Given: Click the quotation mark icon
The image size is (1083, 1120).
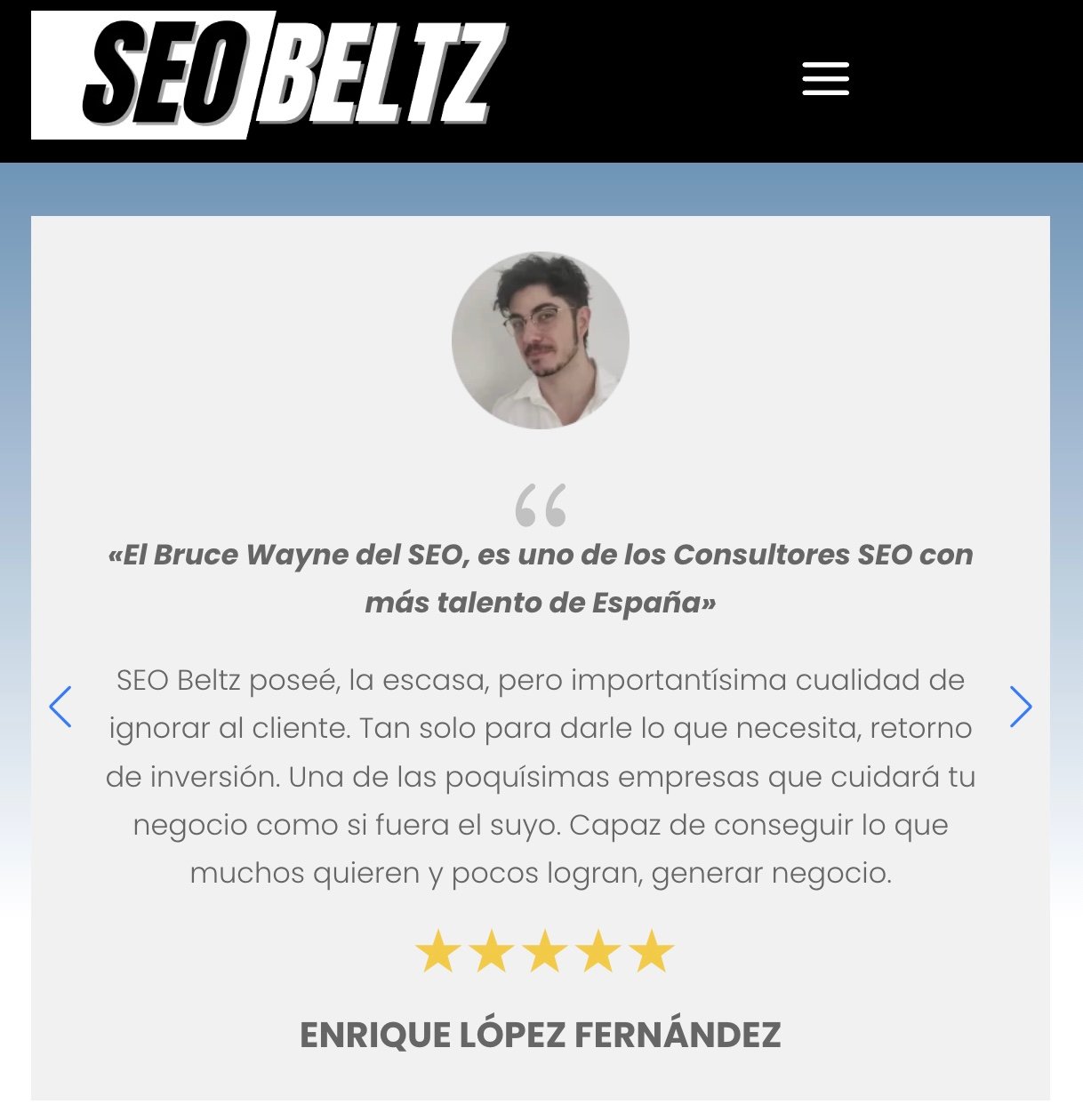Looking at the screenshot, I should click(x=541, y=507).
